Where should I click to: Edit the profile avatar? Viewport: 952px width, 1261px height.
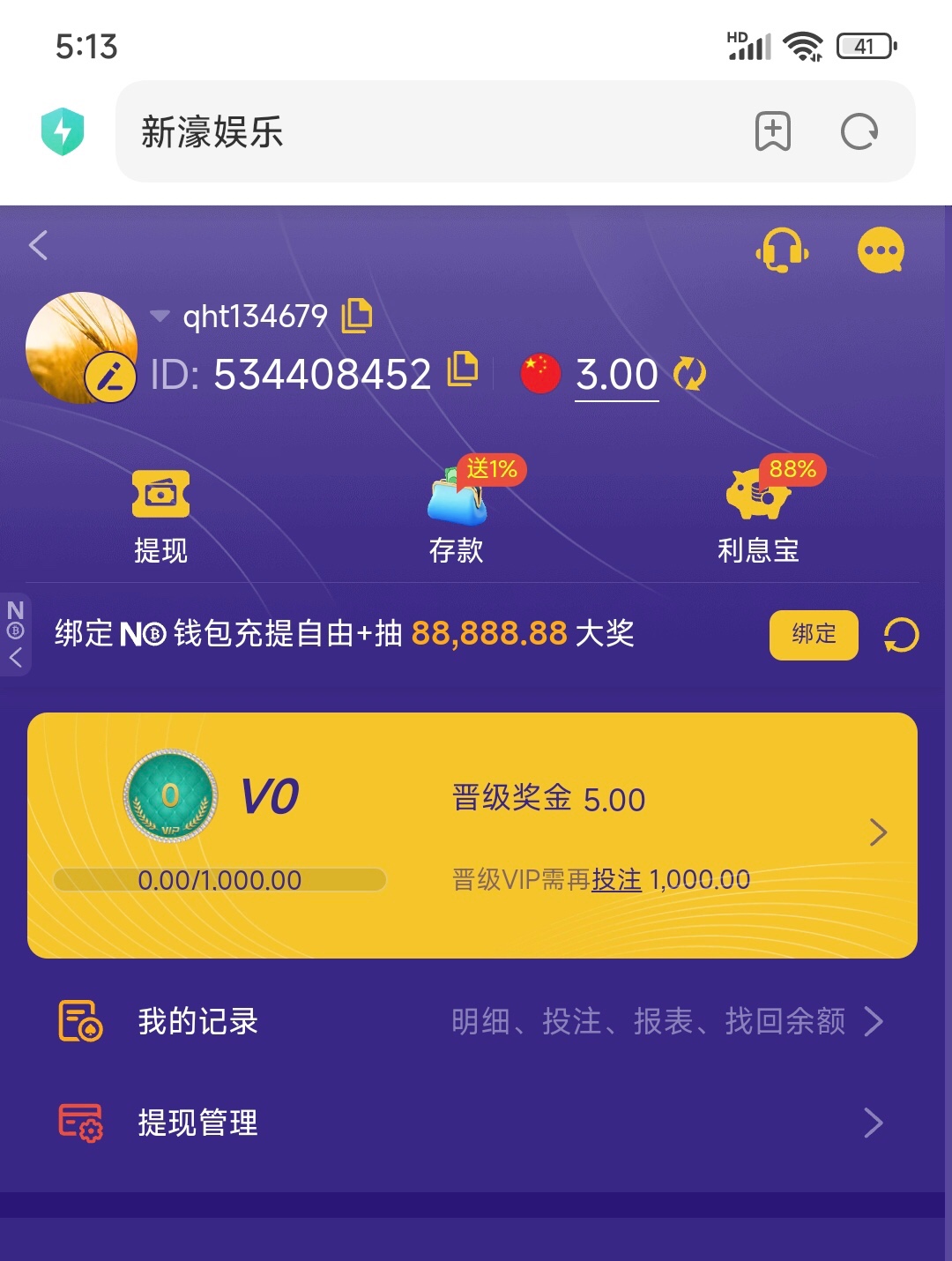pos(110,377)
